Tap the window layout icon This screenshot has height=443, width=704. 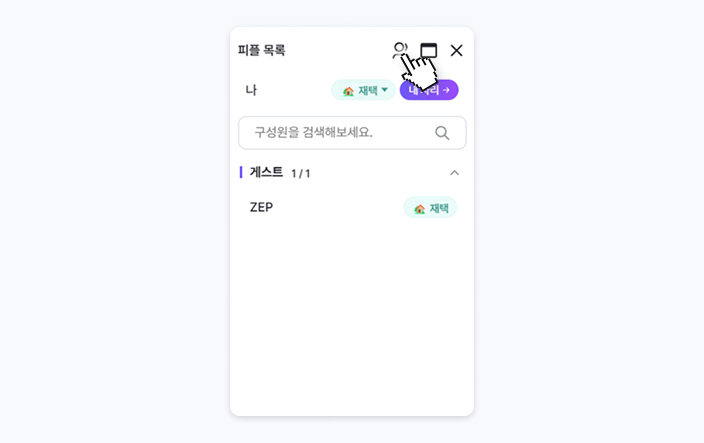coord(429,49)
